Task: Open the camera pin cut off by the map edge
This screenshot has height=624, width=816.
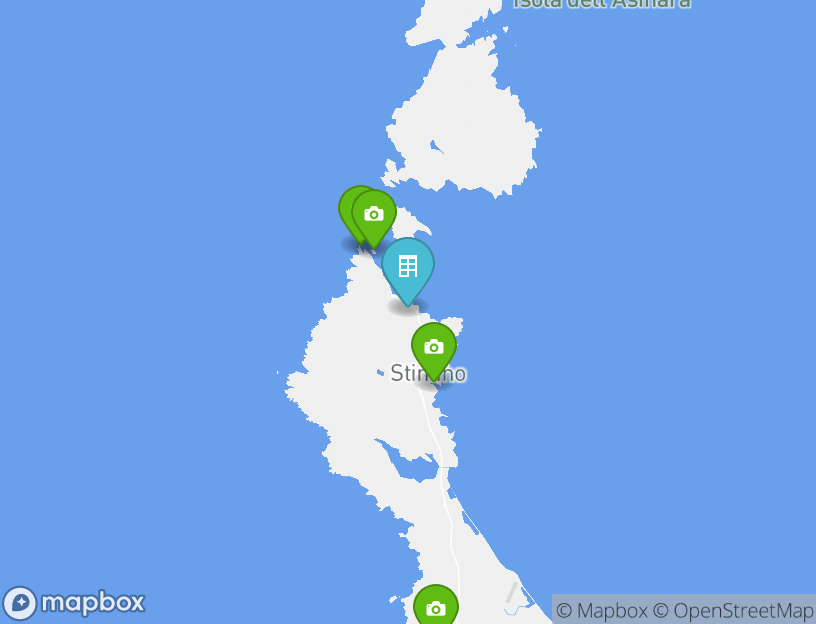Action: coord(436,607)
